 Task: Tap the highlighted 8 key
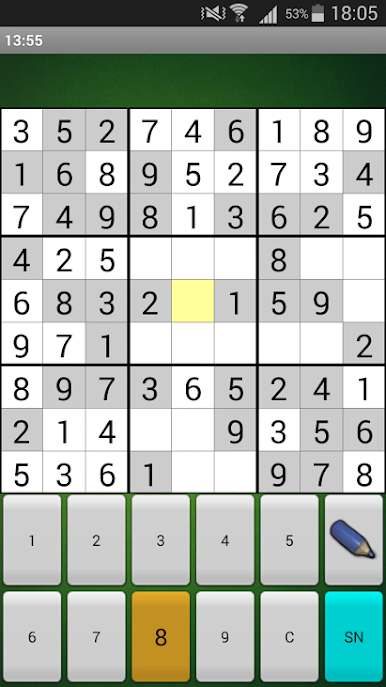tap(161, 637)
